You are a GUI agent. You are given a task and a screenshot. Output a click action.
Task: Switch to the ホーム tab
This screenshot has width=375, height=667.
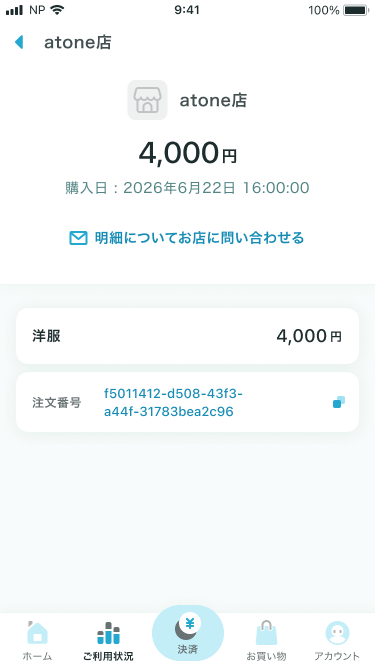click(37, 641)
